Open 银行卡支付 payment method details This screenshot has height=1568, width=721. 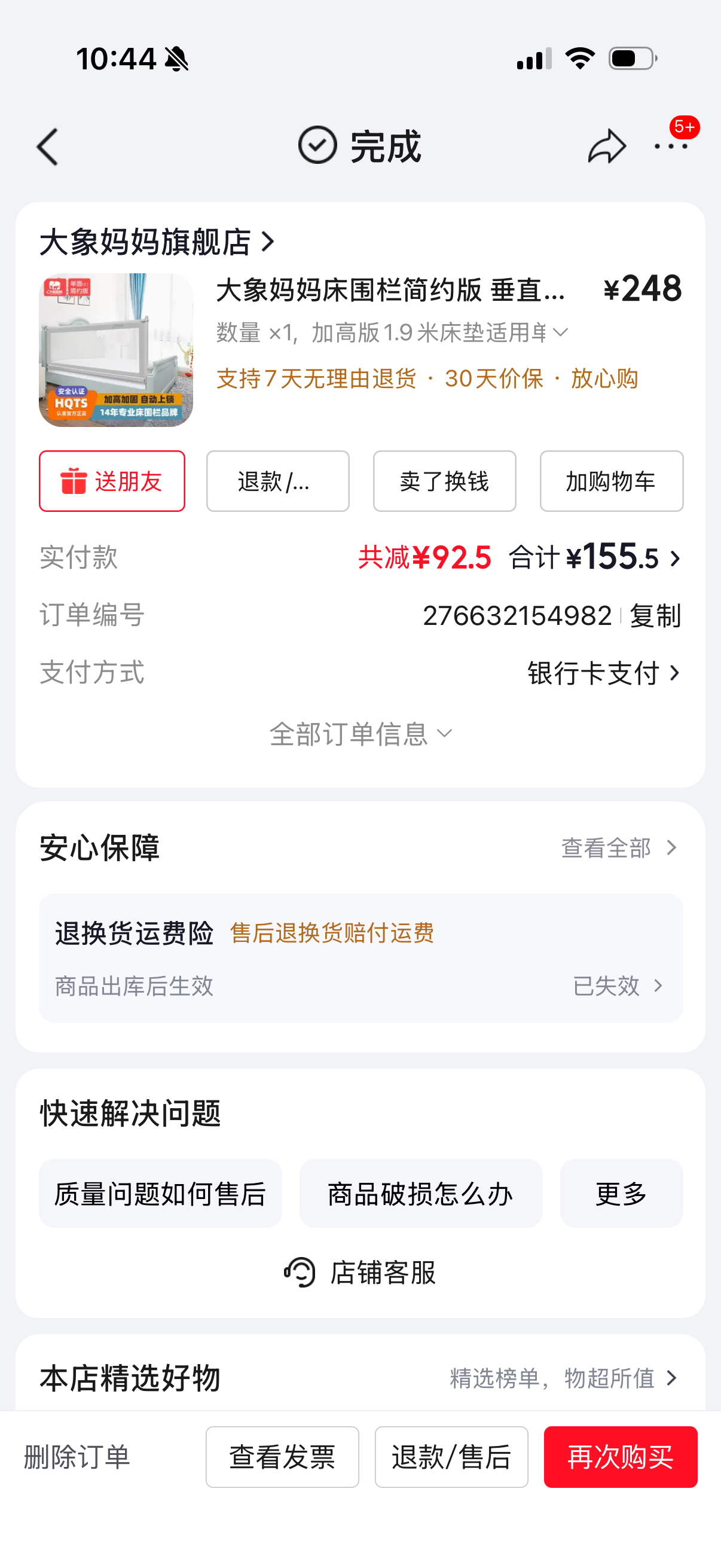pos(604,673)
